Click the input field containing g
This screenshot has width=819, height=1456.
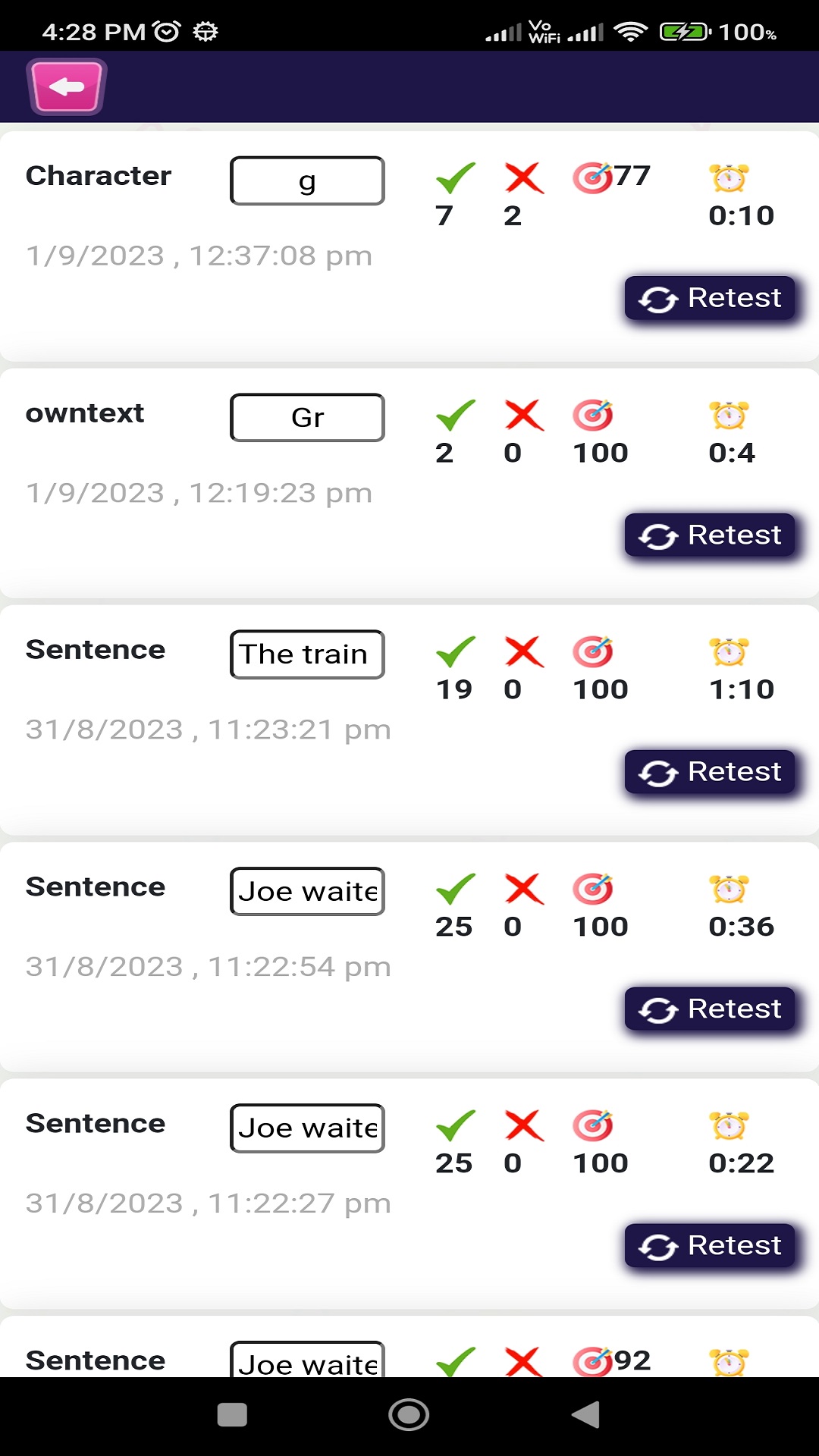coord(306,180)
